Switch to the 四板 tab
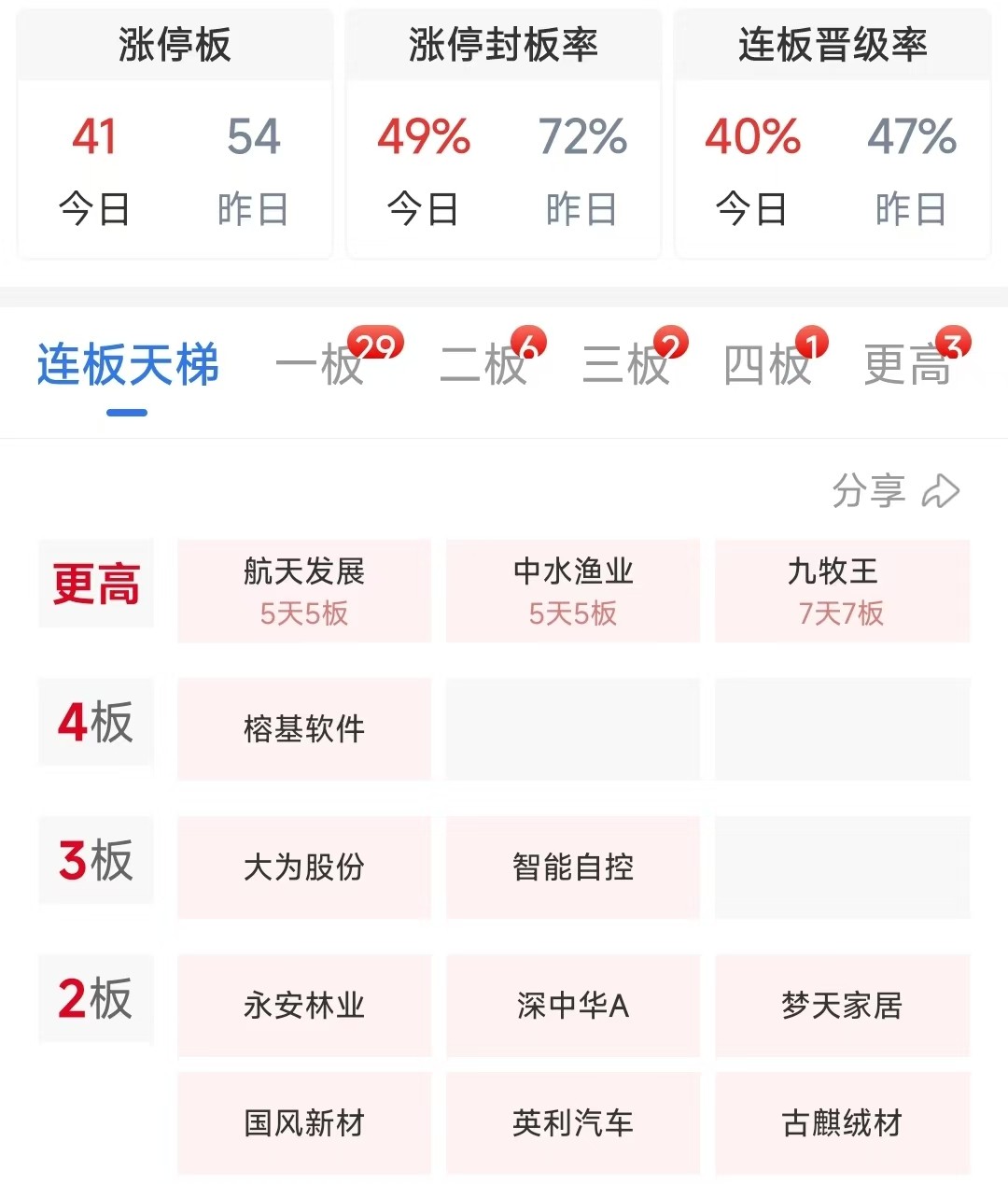Viewport: 1008px width, 1184px height. click(x=767, y=365)
